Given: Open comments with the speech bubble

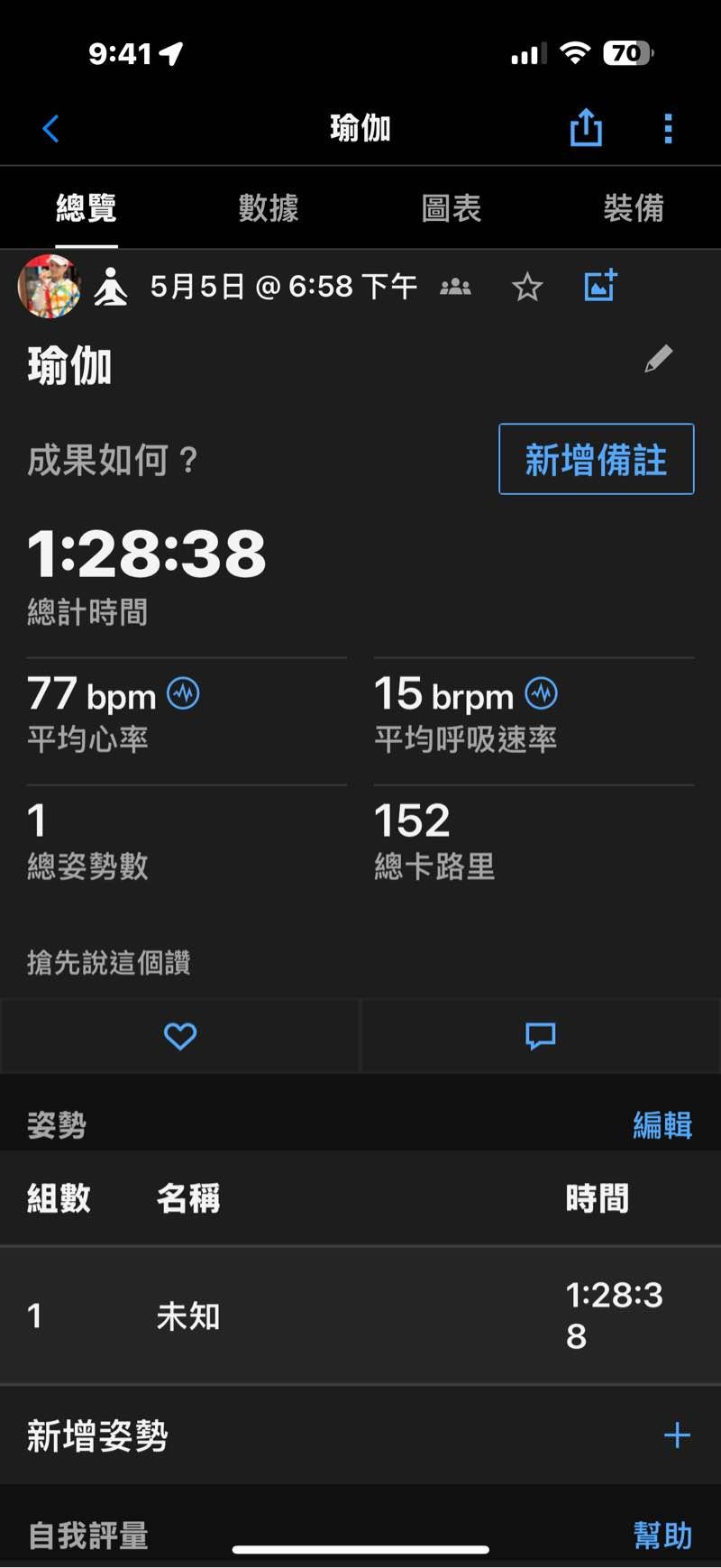Looking at the screenshot, I should [541, 1036].
